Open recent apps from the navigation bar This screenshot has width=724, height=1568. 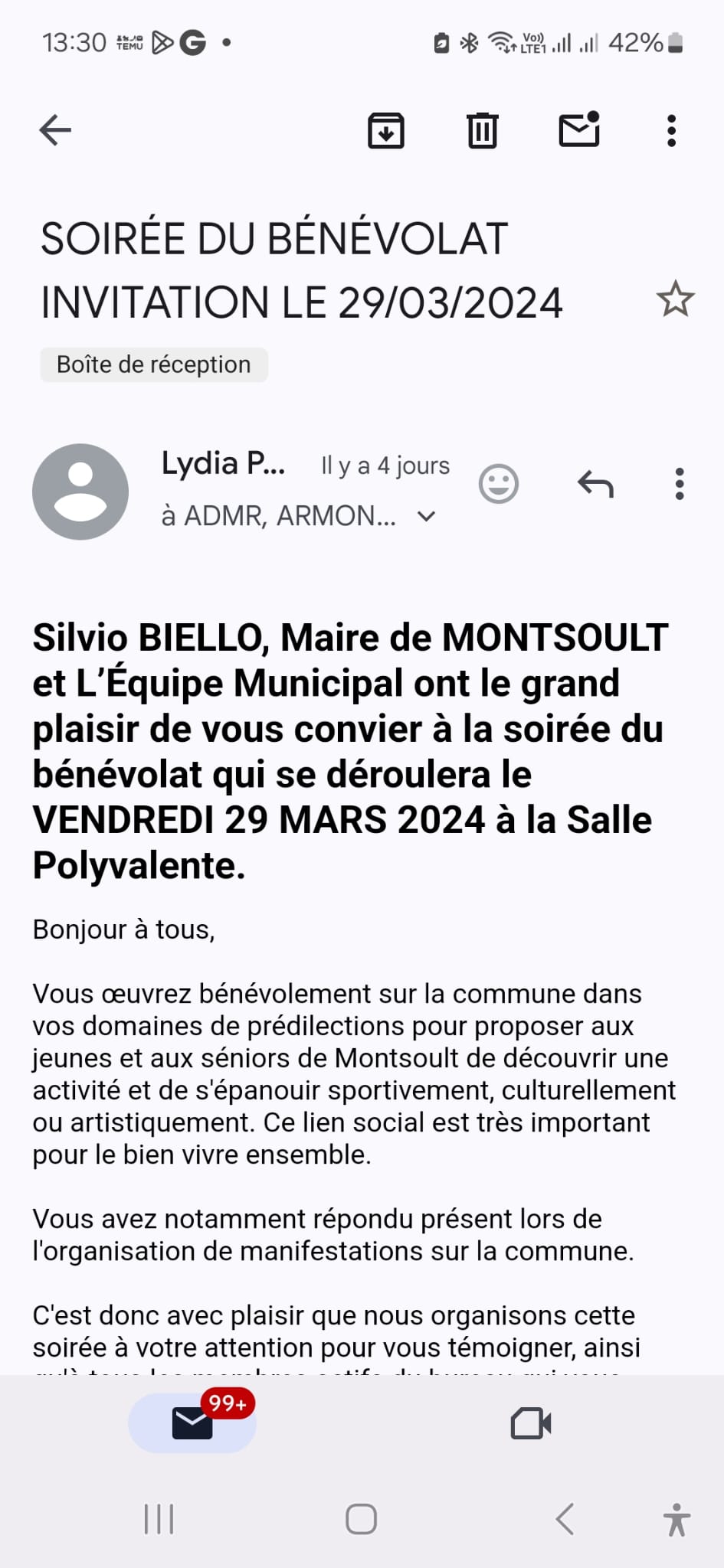[x=159, y=1520]
